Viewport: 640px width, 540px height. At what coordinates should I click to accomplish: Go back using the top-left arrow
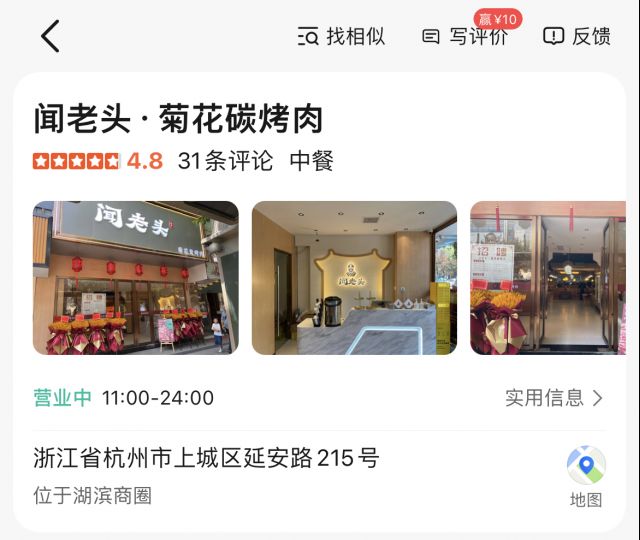[x=50, y=37]
